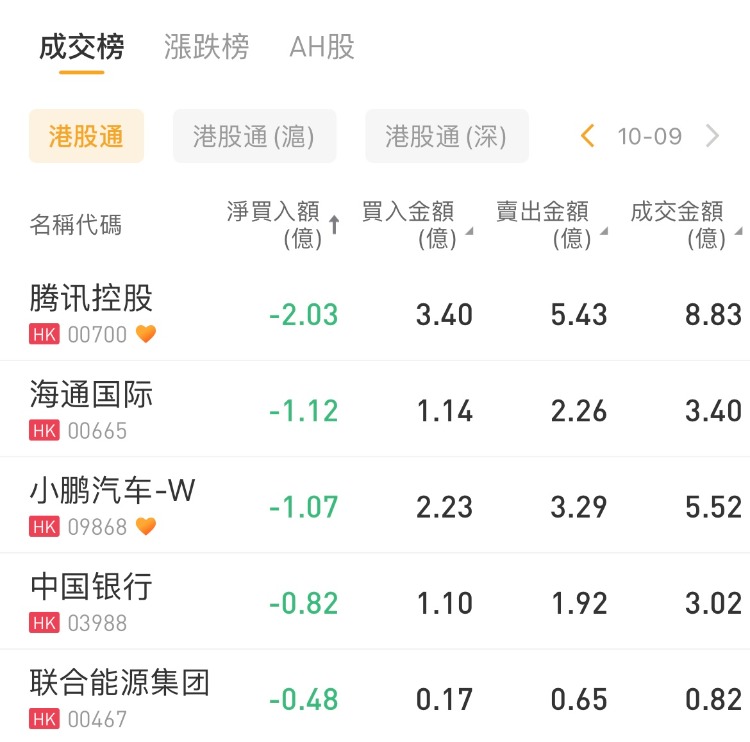Filter by 港股通 (滬)
The image size is (750, 742).
pyautogui.click(x=254, y=136)
